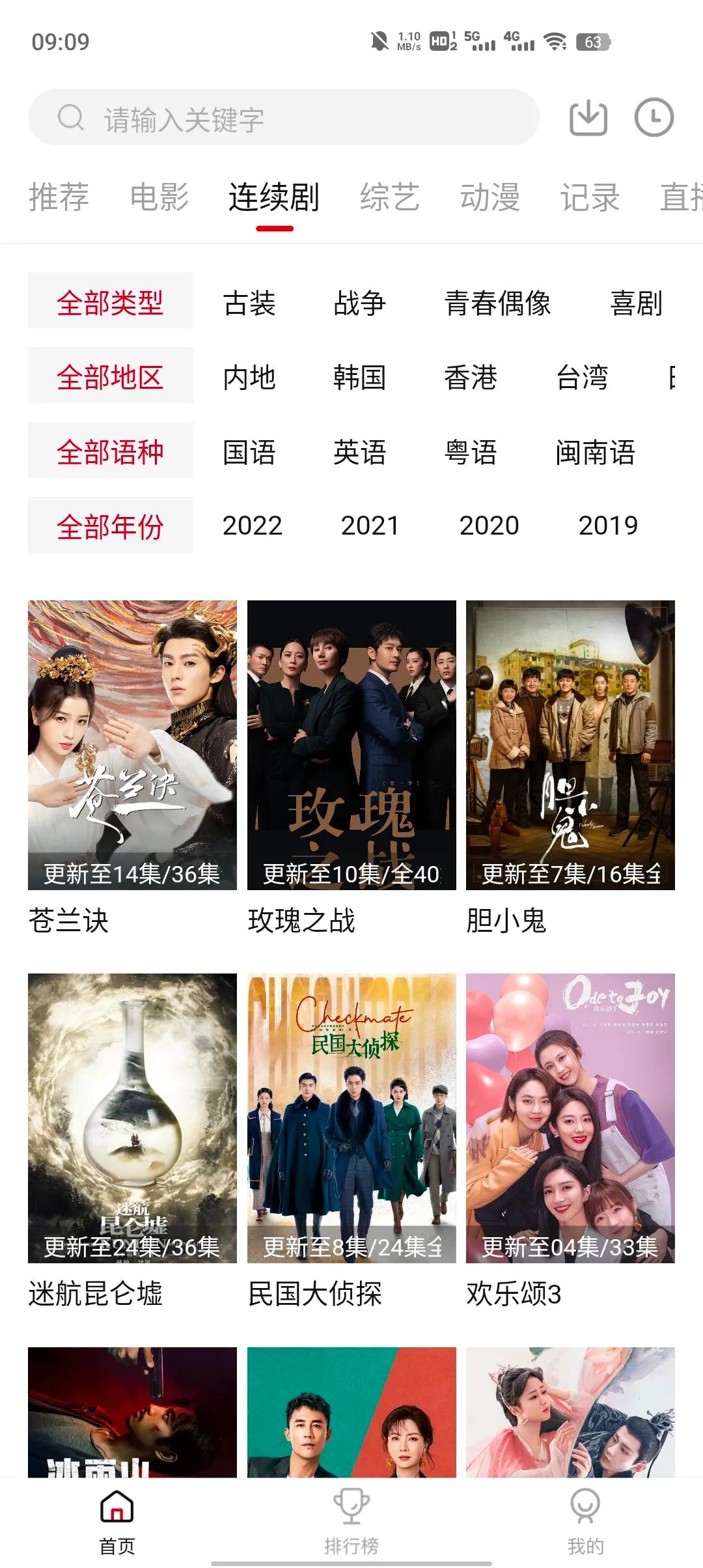Open the drama 苍兰诀
The height and width of the screenshot is (1568, 703).
coord(132,745)
